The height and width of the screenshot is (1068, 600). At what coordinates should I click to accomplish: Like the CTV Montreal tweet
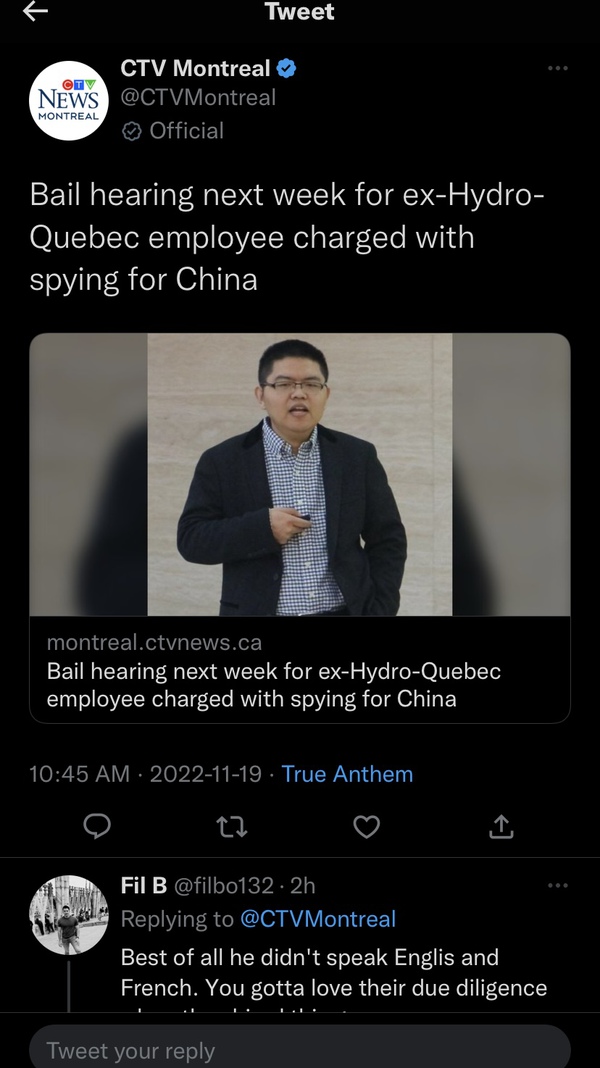pyautogui.click(x=367, y=826)
